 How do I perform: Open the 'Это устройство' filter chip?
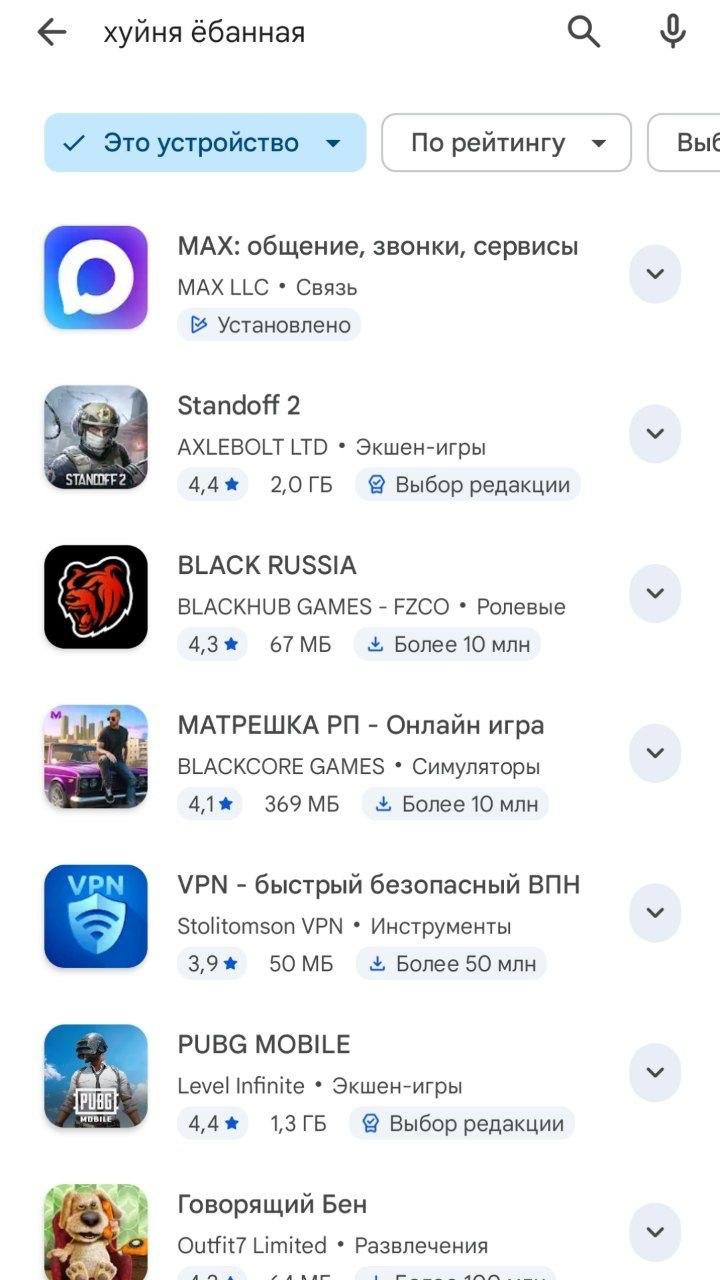pos(205,143)
